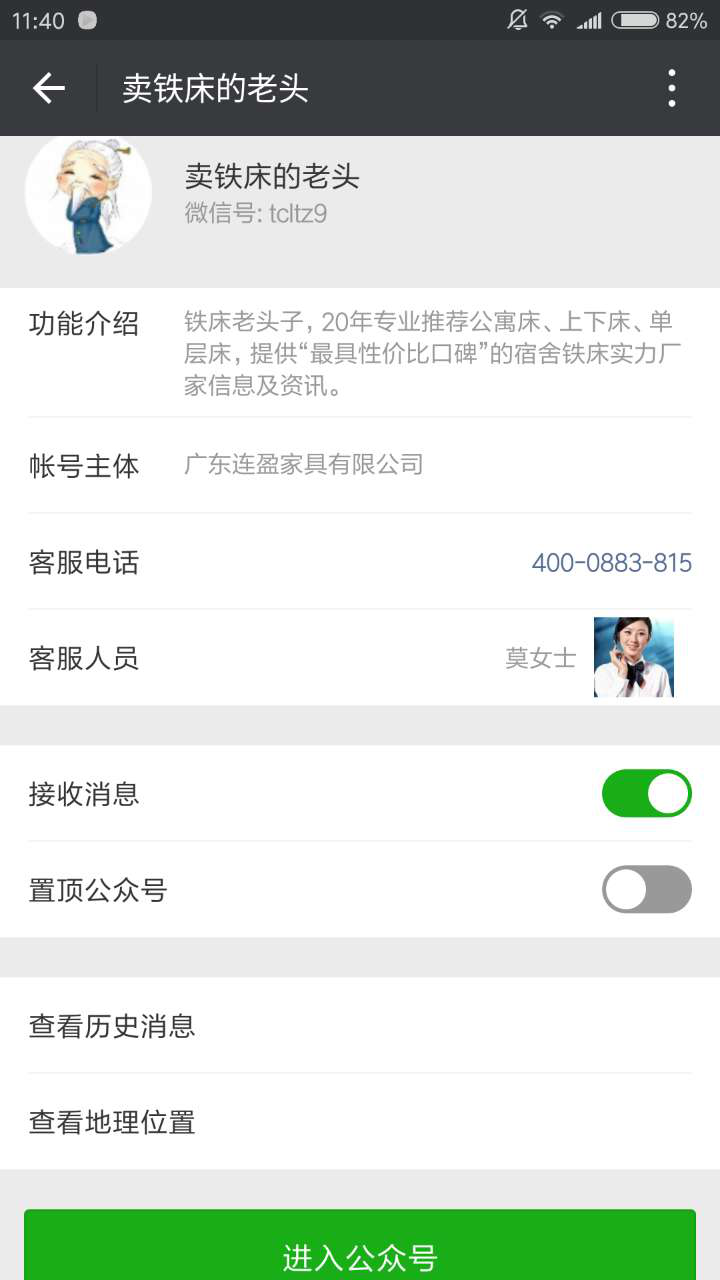Call customer service number 400-0883-815

611,563
